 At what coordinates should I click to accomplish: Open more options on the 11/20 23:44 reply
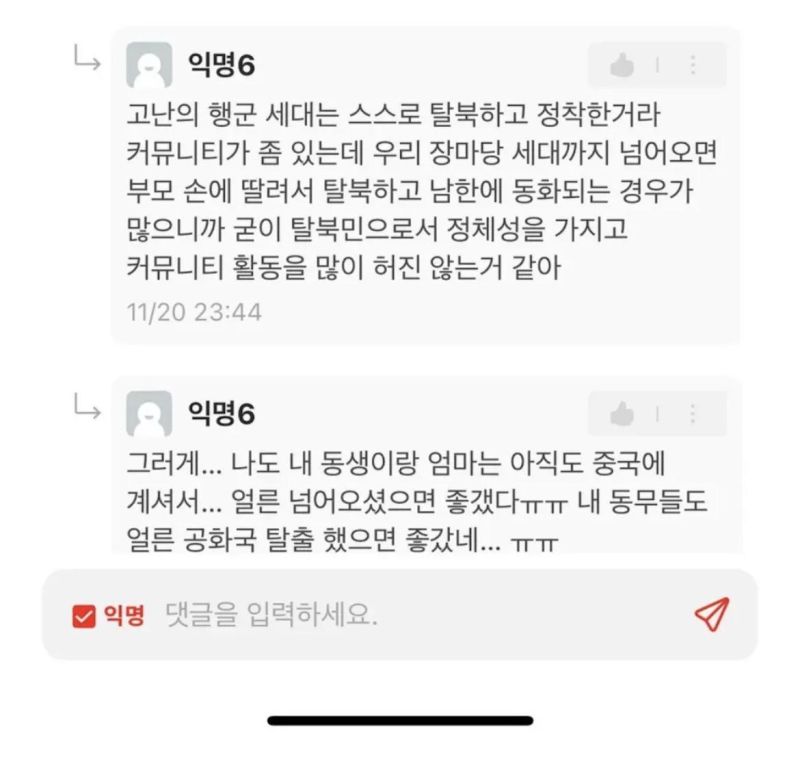tap(693, 66)
